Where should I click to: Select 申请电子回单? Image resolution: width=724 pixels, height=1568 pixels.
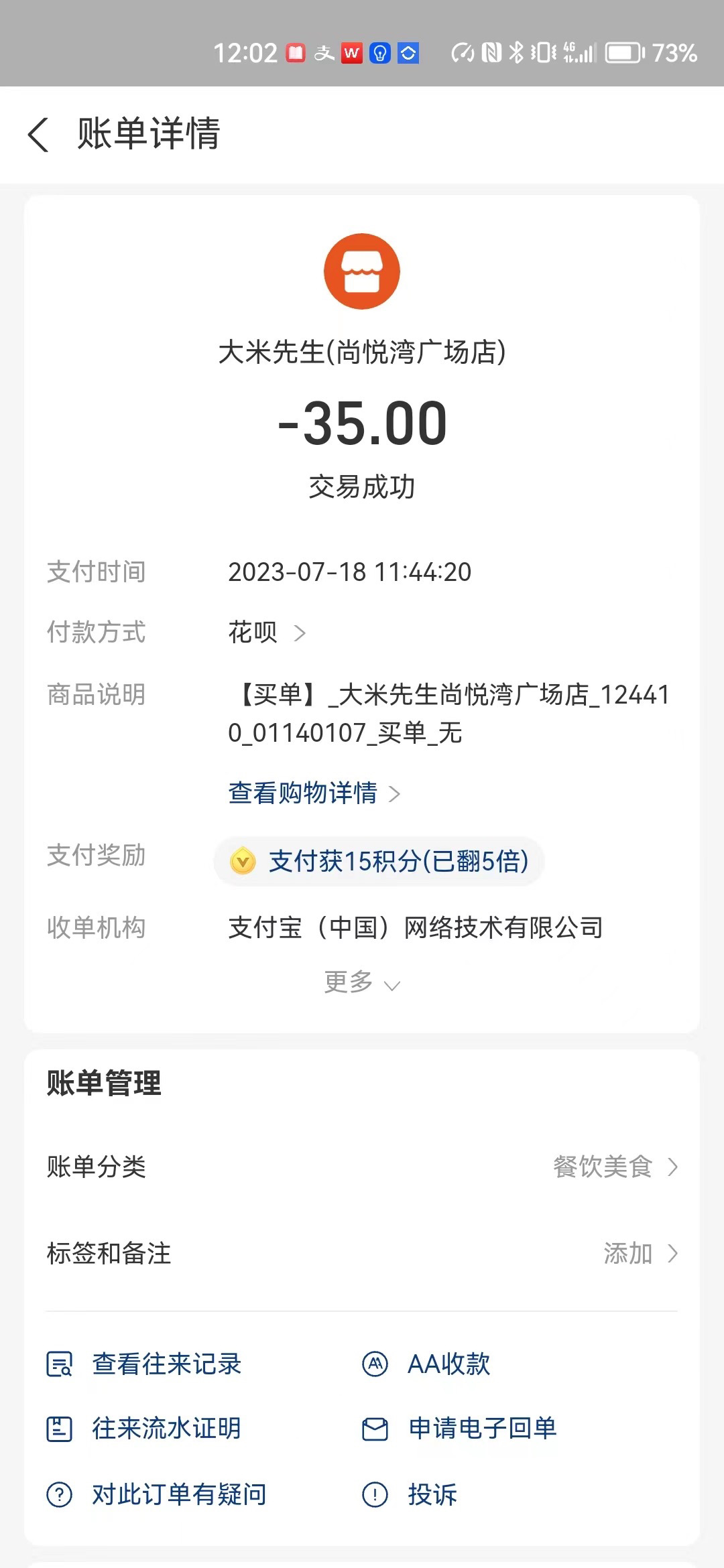(459, 1429)
